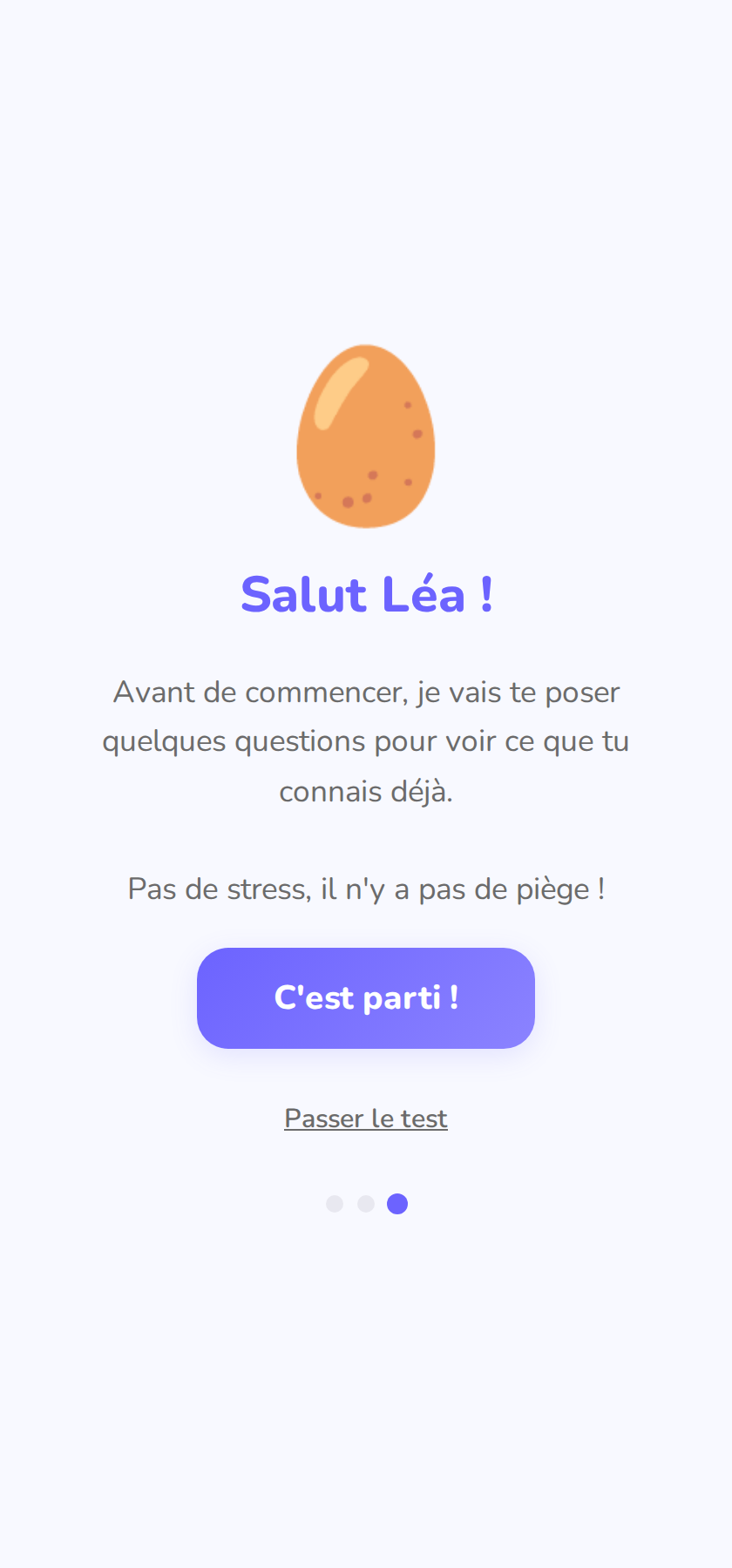Screen dimensions: 732x1568
Task: Start the quiz with C'est parti
Action: (366, 997)
